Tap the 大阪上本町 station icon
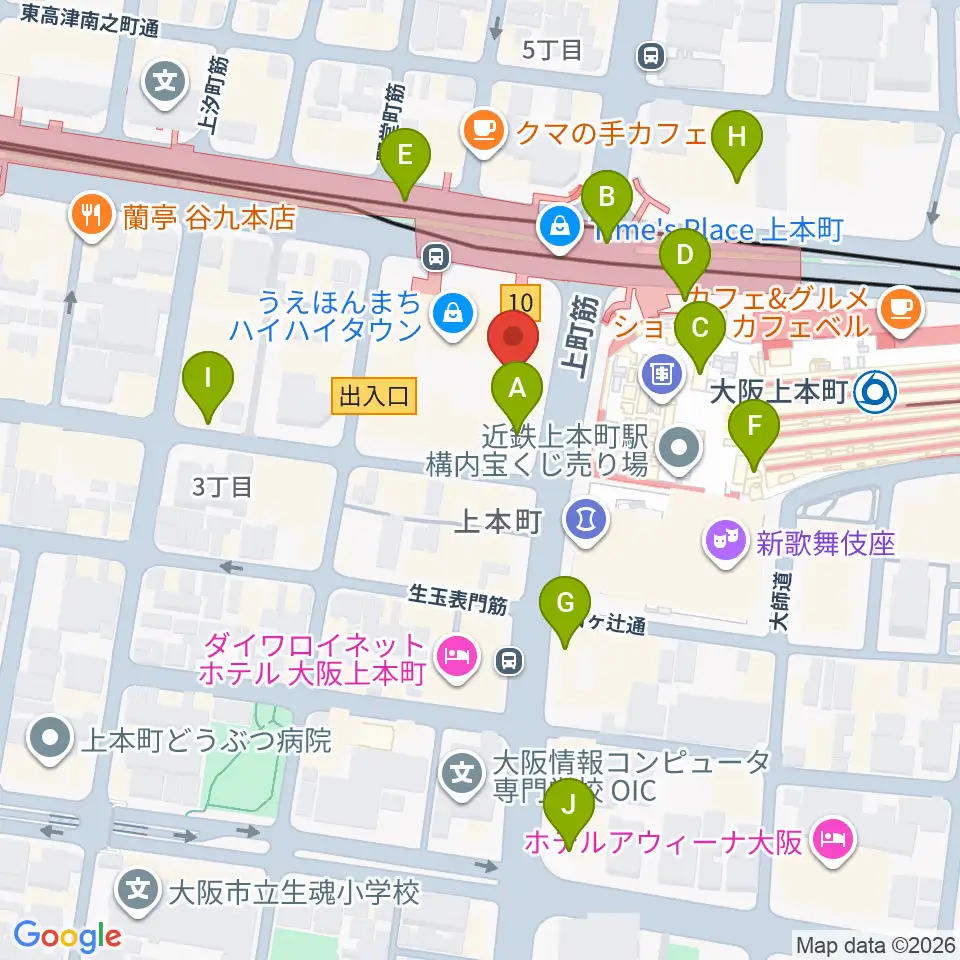This screenshot has height=960, width=960. (x=876, y=392)
